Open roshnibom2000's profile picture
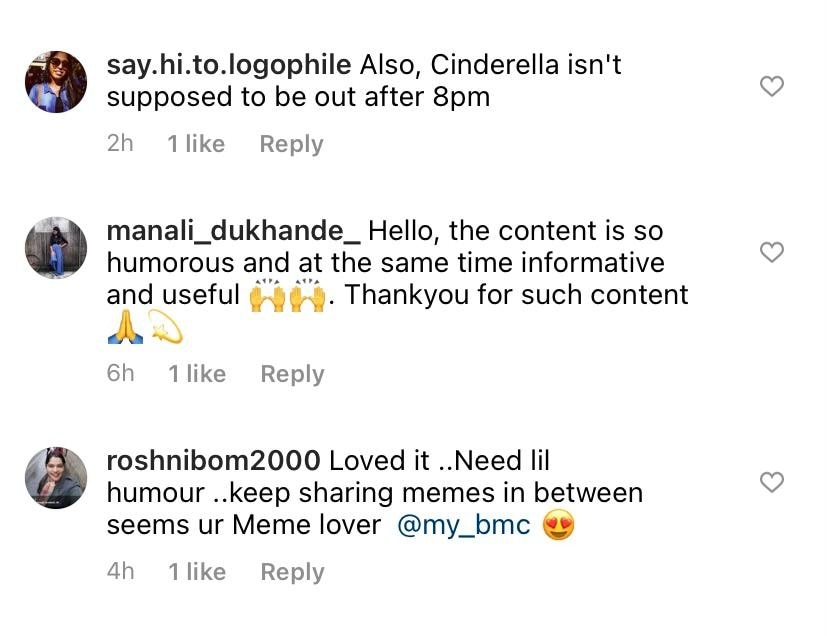Image resolution: width=827 pixels, height=636 pixels. [56, 478]
